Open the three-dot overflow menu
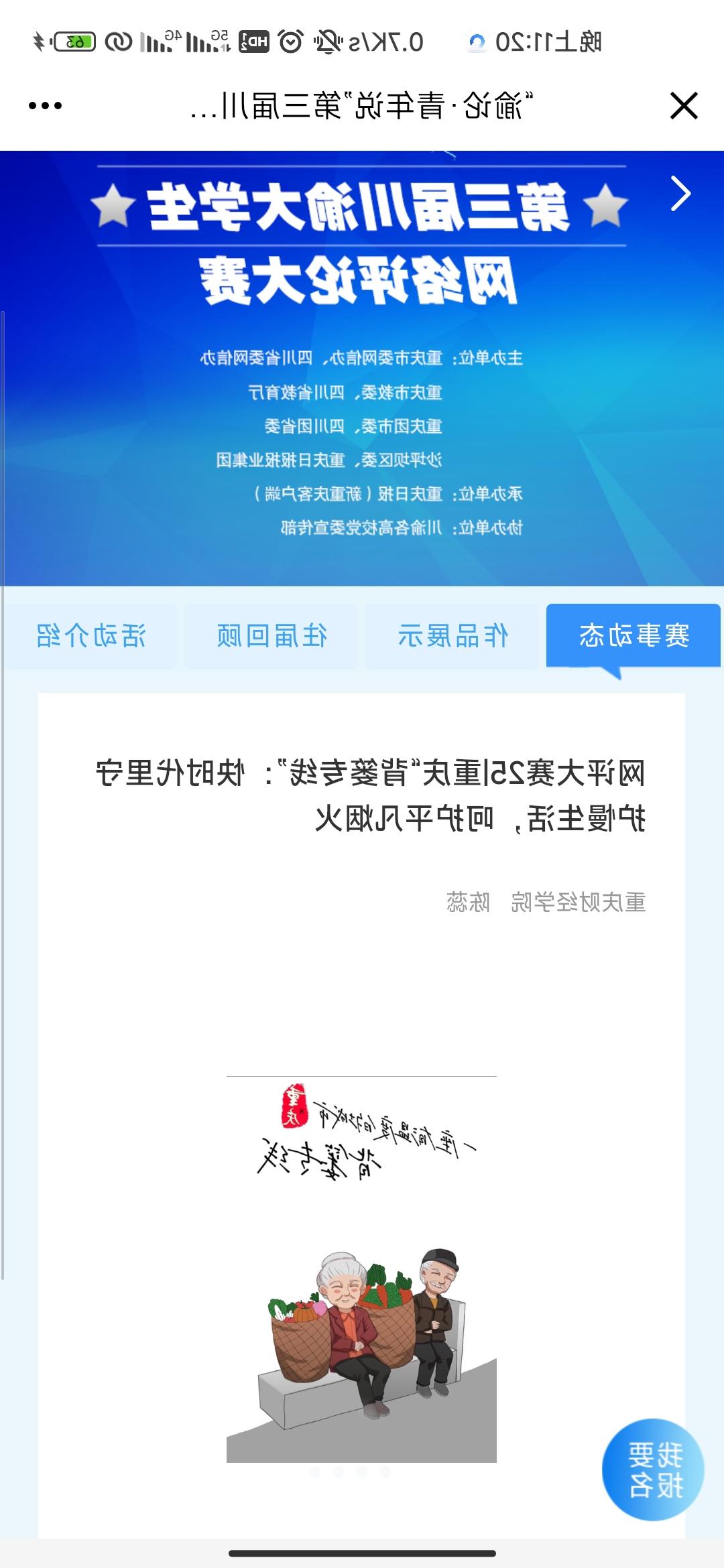 click(45, 106)
